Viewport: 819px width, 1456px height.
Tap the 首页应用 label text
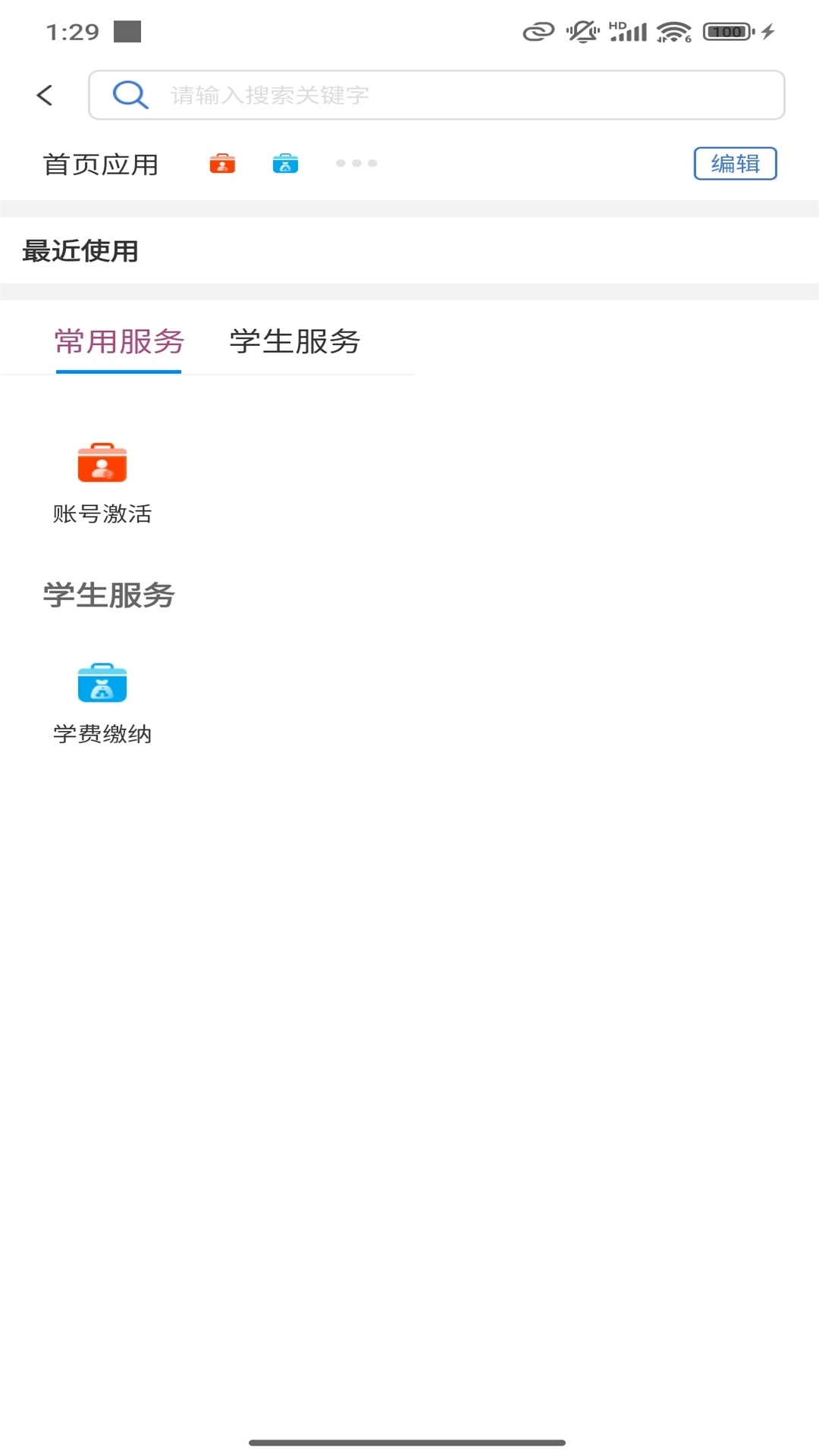point(101,164)
